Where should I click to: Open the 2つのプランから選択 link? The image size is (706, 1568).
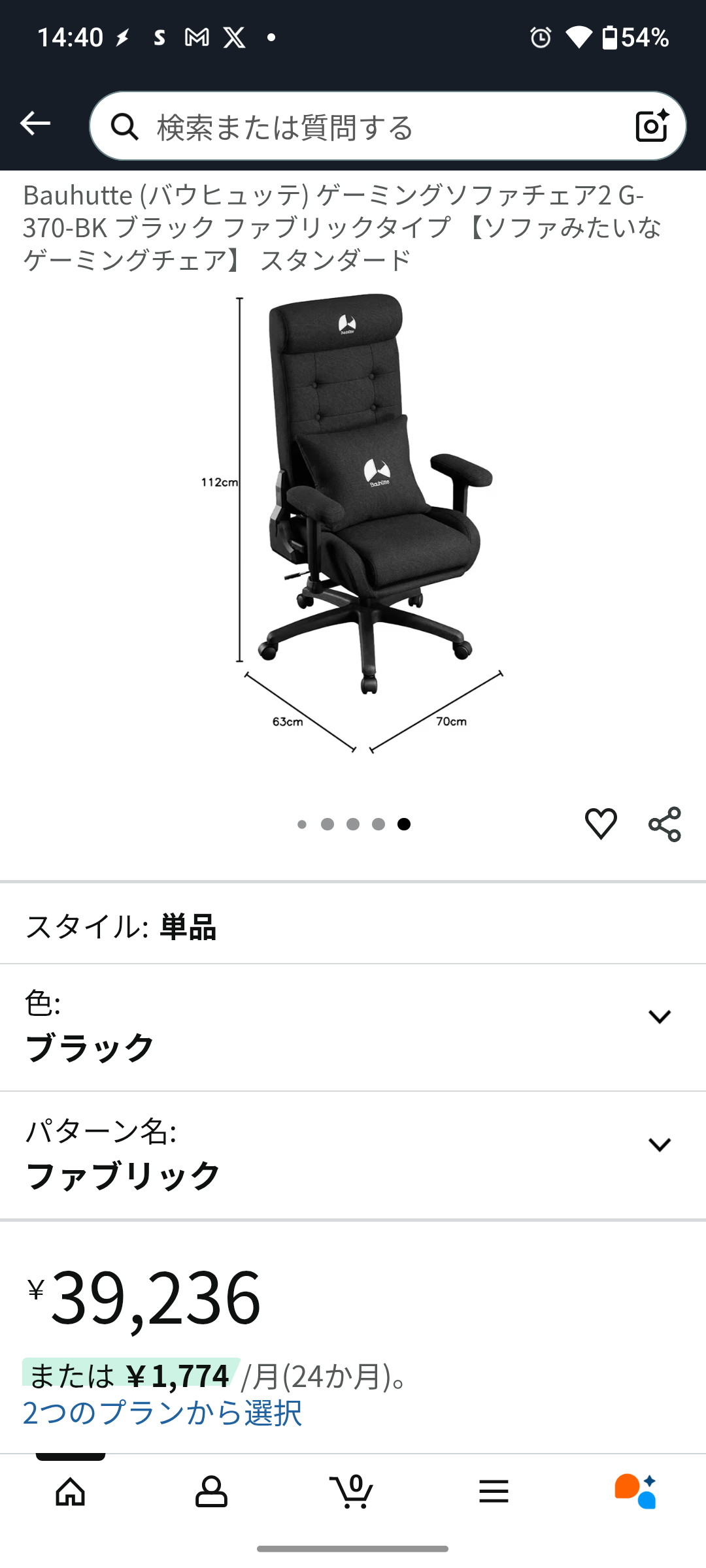[162, 1413]
